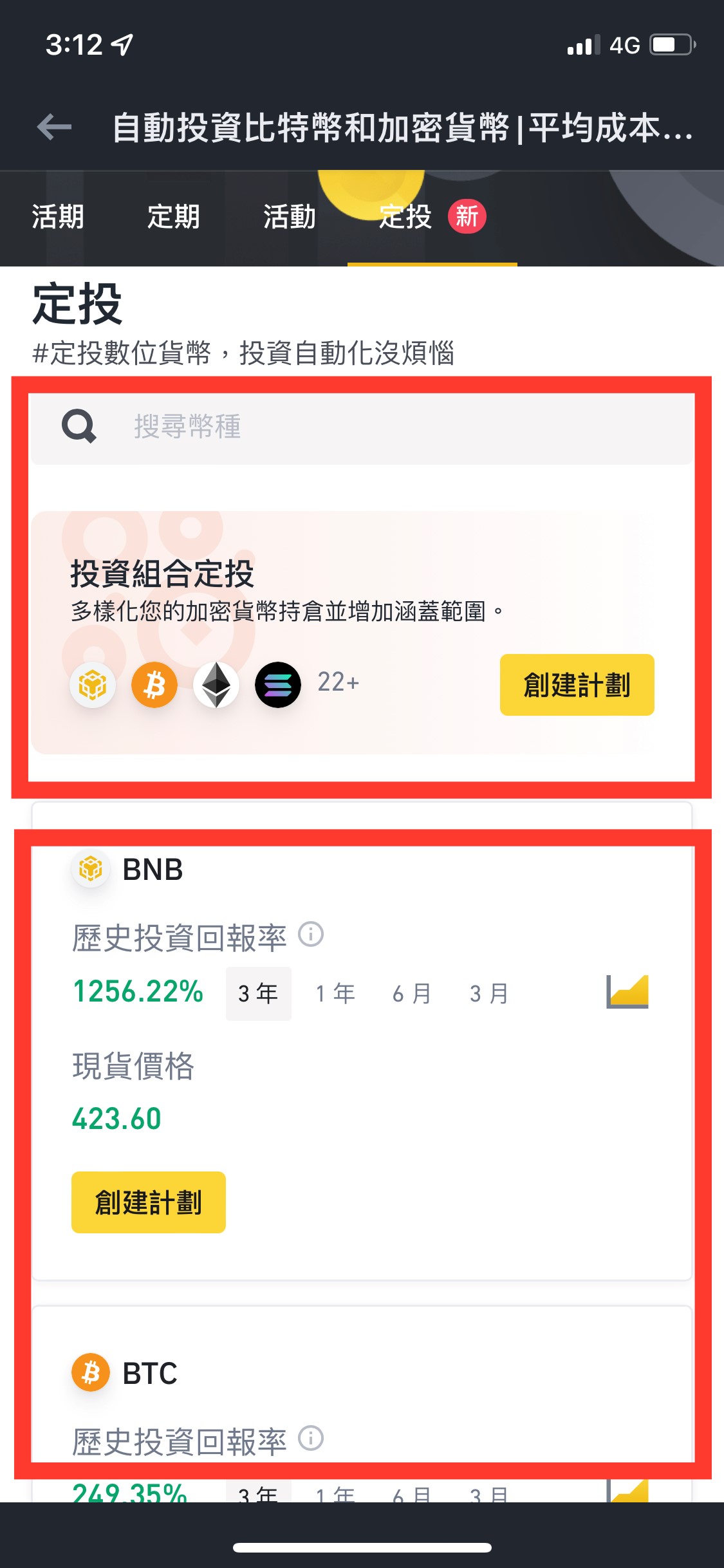Show BNB's 6 月 return rate
Viewport: 724px width, 1568px height.
[x=412, y=993]
